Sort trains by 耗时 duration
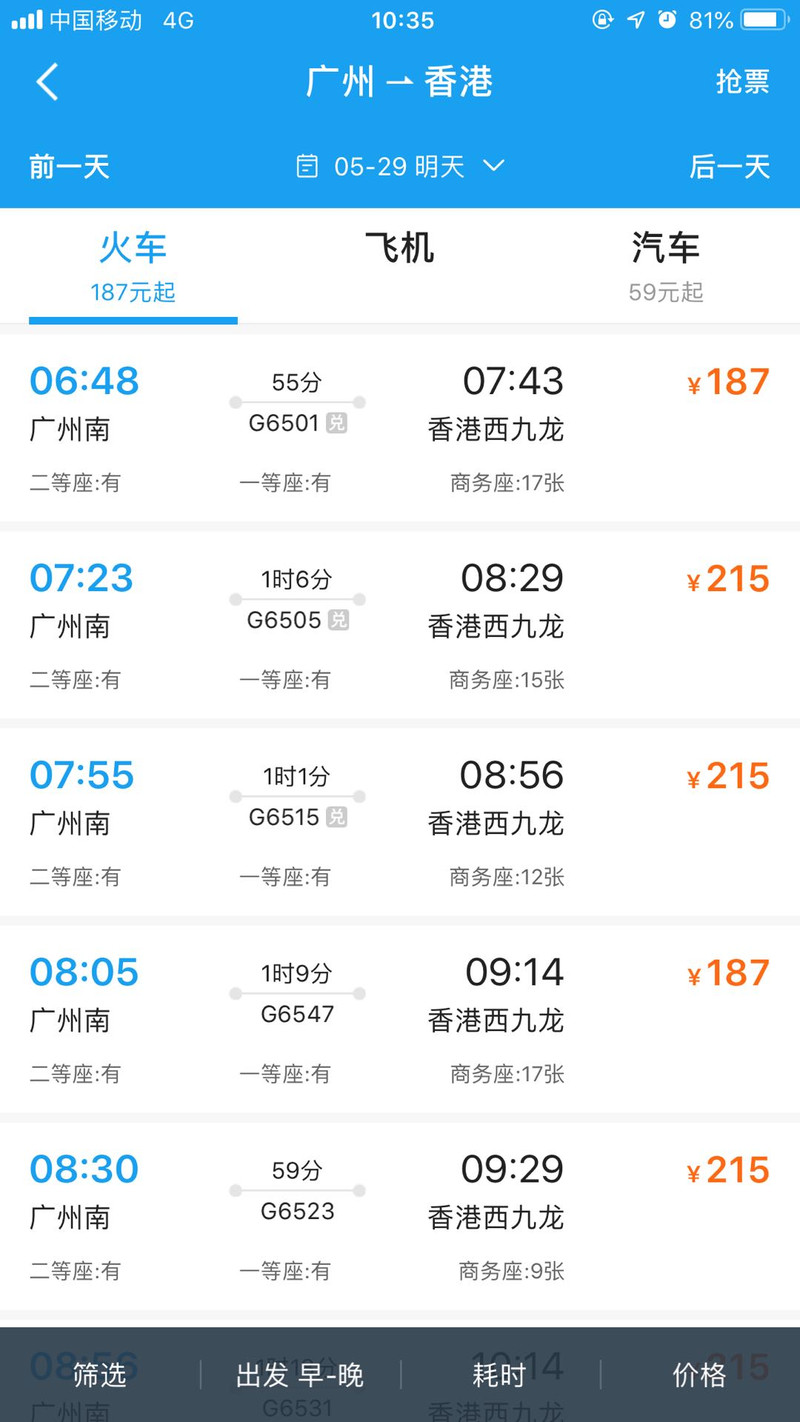The height and width of the screenshot is (1422, 800). (x=499, y=1375)
